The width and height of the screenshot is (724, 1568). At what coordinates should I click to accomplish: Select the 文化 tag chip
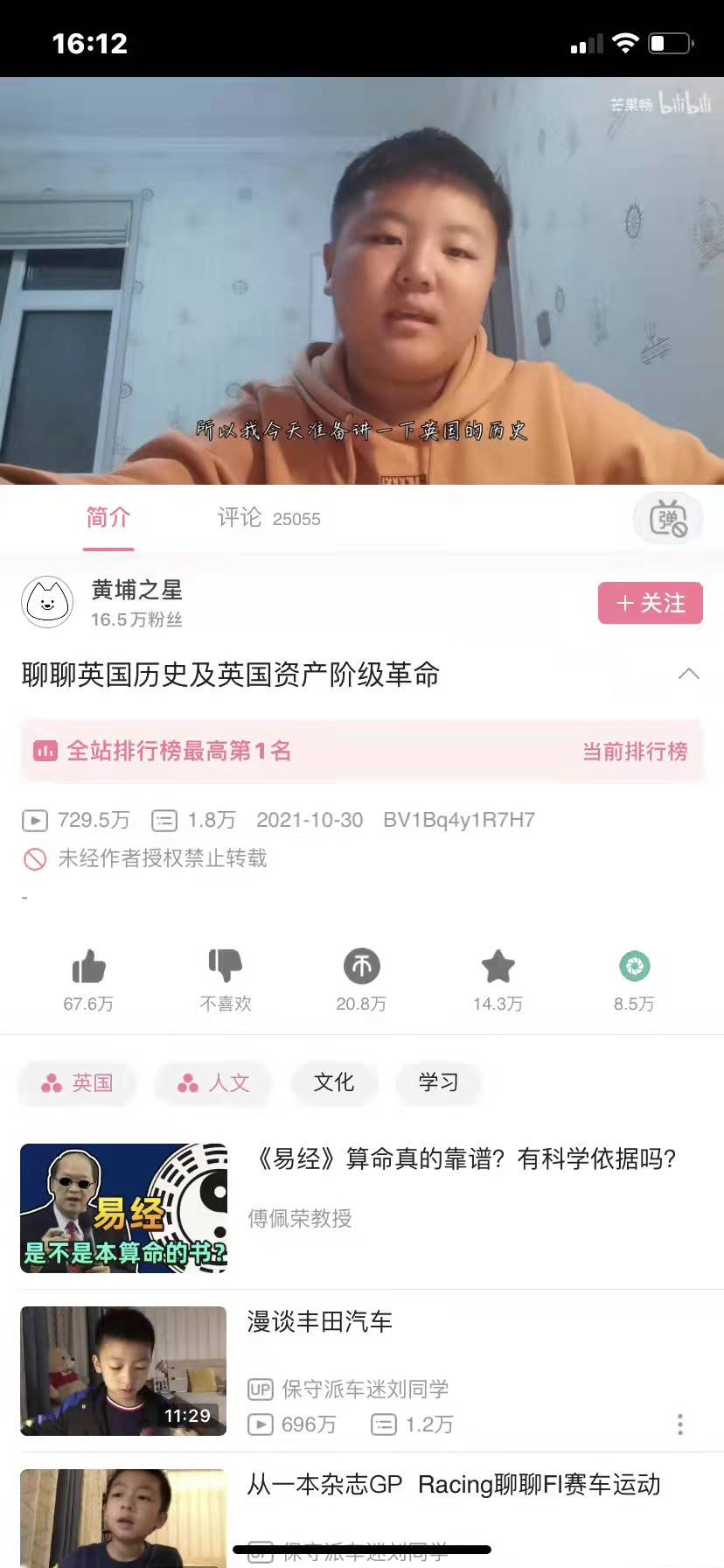click(x=334, y=1082)
